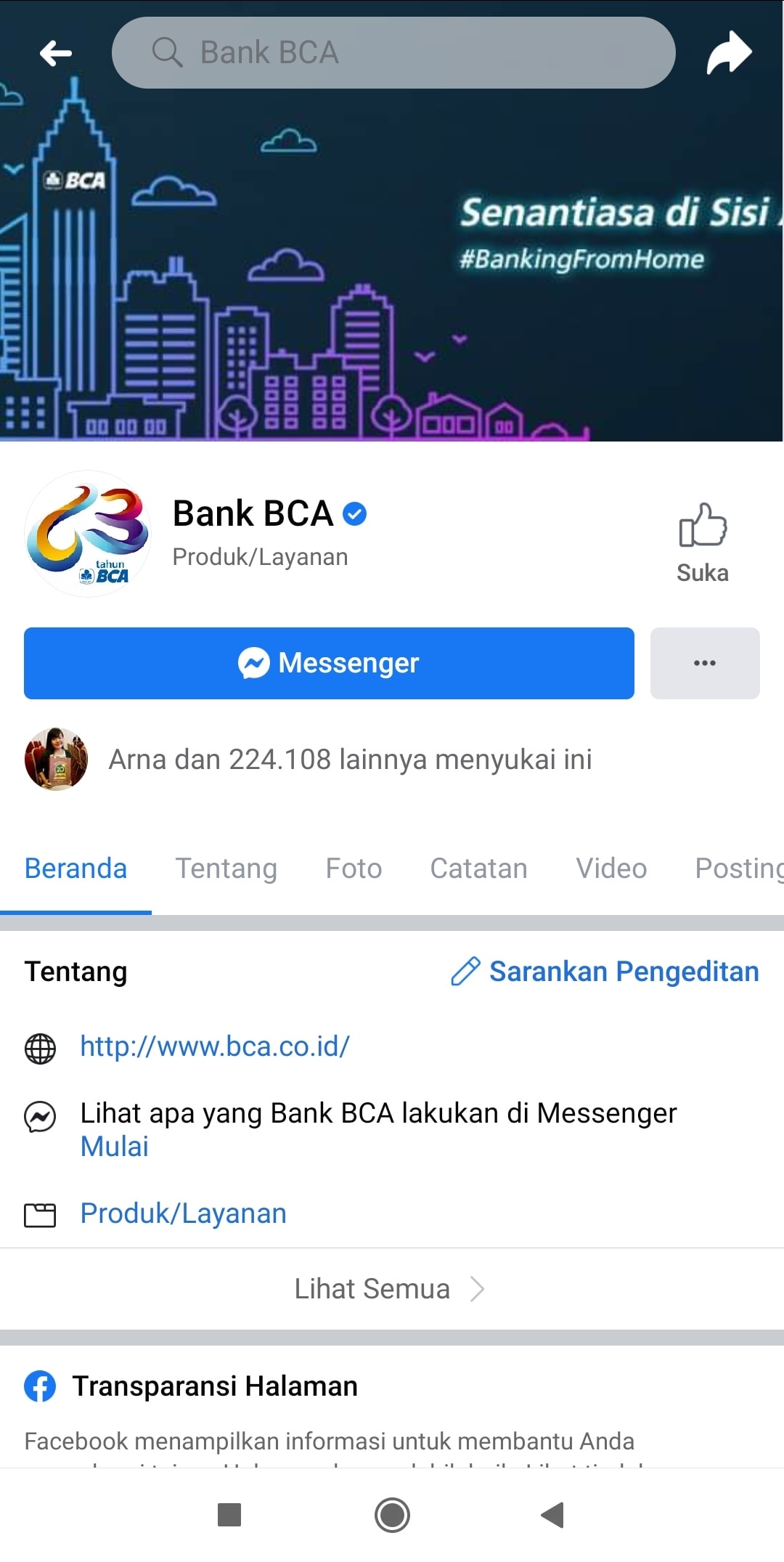Go back using the top arrow
The height and width of the screenshot is (1562, 784).
tap(55, 52)
